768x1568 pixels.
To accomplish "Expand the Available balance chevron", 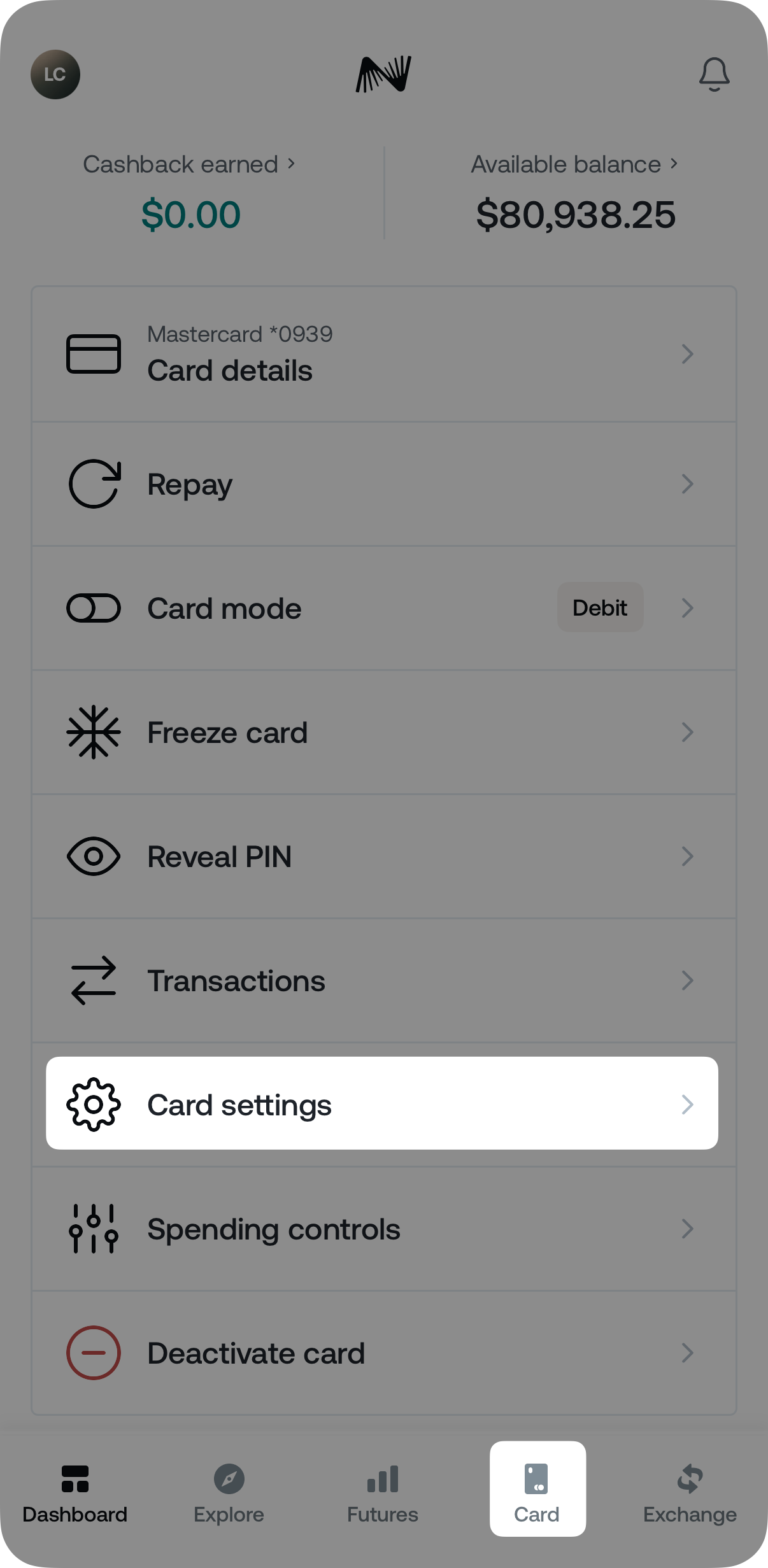I will pos(675,164).
